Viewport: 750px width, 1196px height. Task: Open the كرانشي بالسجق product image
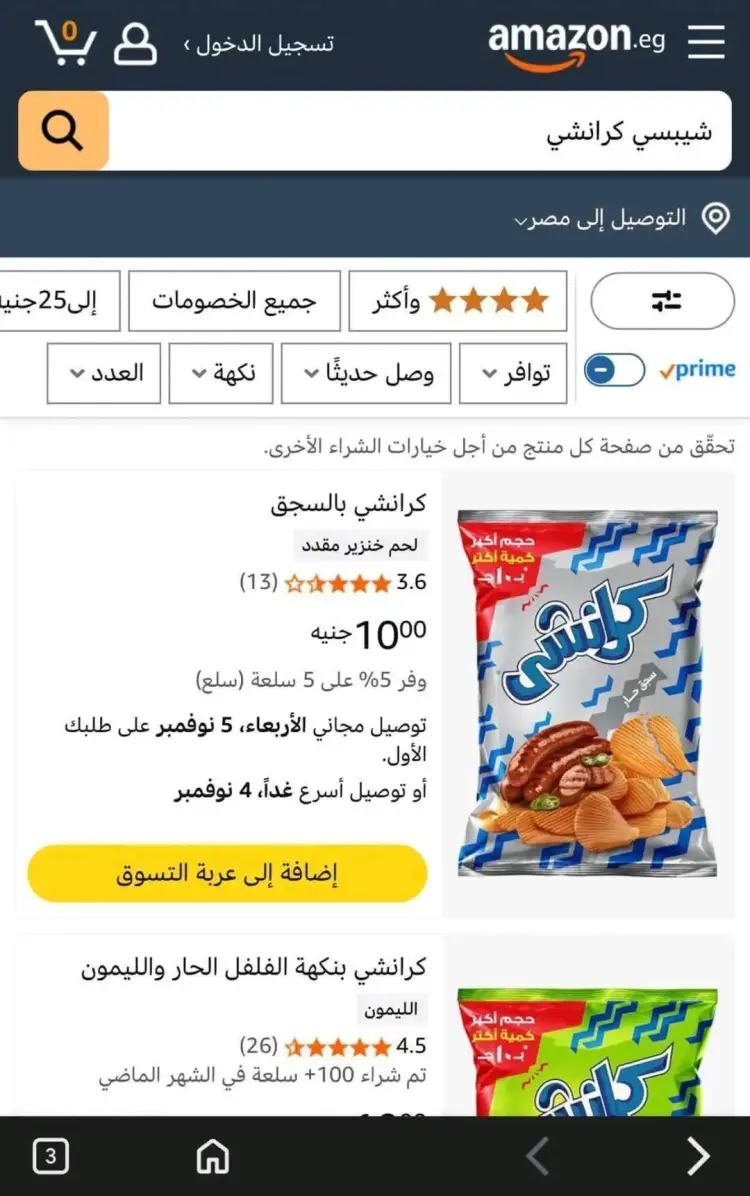589,693
